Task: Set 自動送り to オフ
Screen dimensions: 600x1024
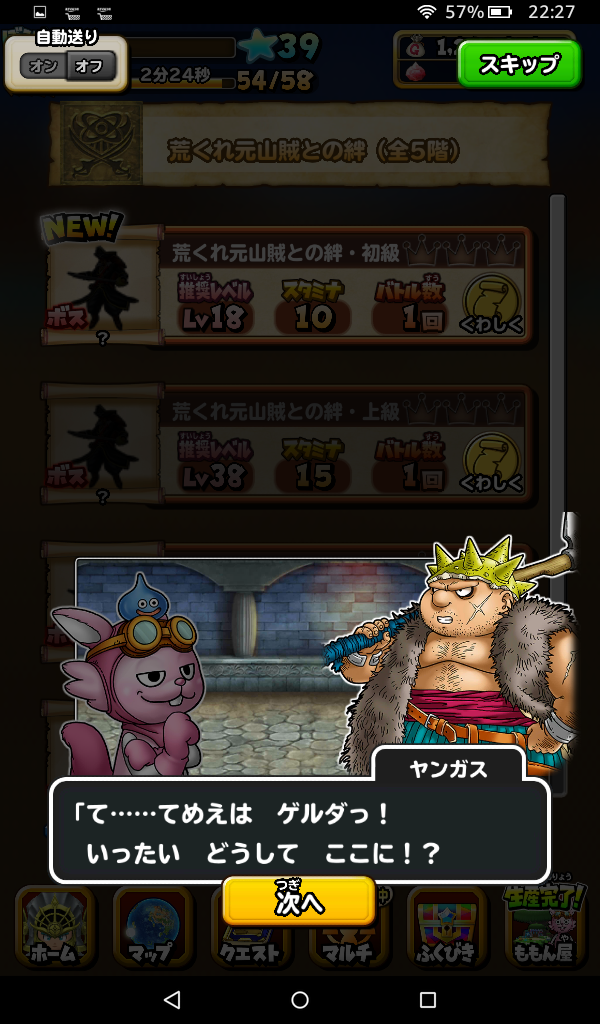Action: pyautogui.click(x=90, y=68)
